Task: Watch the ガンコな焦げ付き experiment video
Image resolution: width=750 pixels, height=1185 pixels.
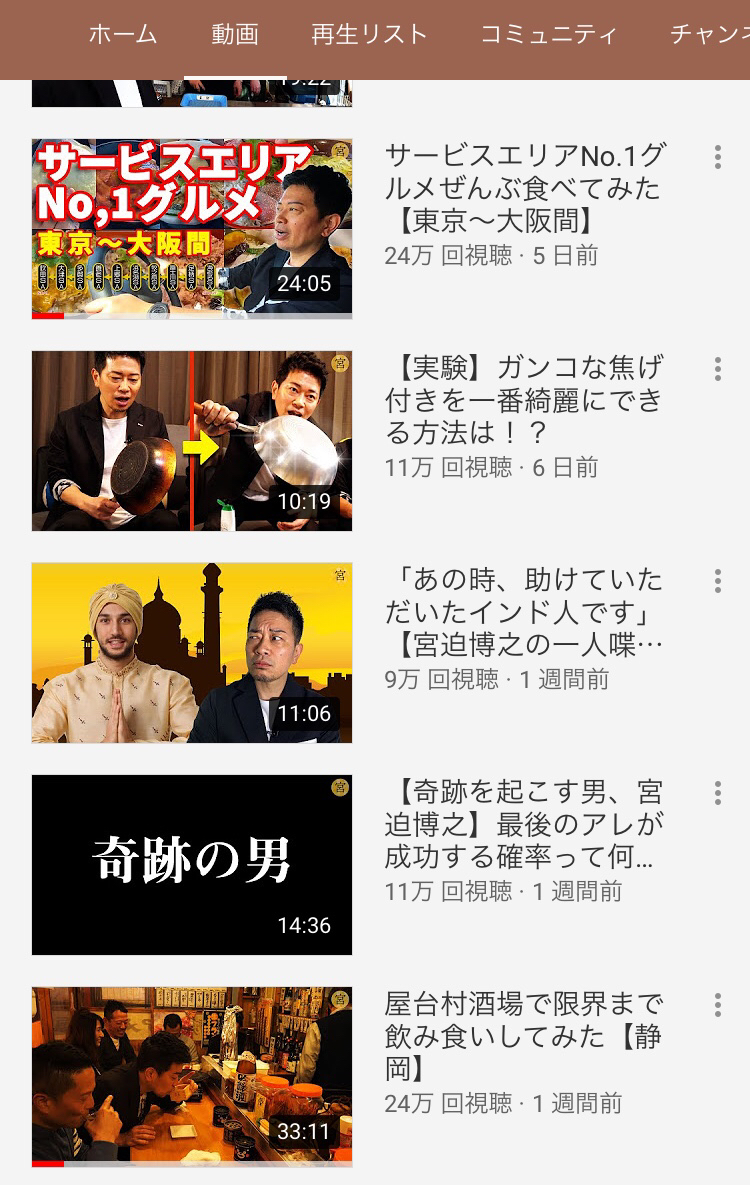Action: [192, 441]
